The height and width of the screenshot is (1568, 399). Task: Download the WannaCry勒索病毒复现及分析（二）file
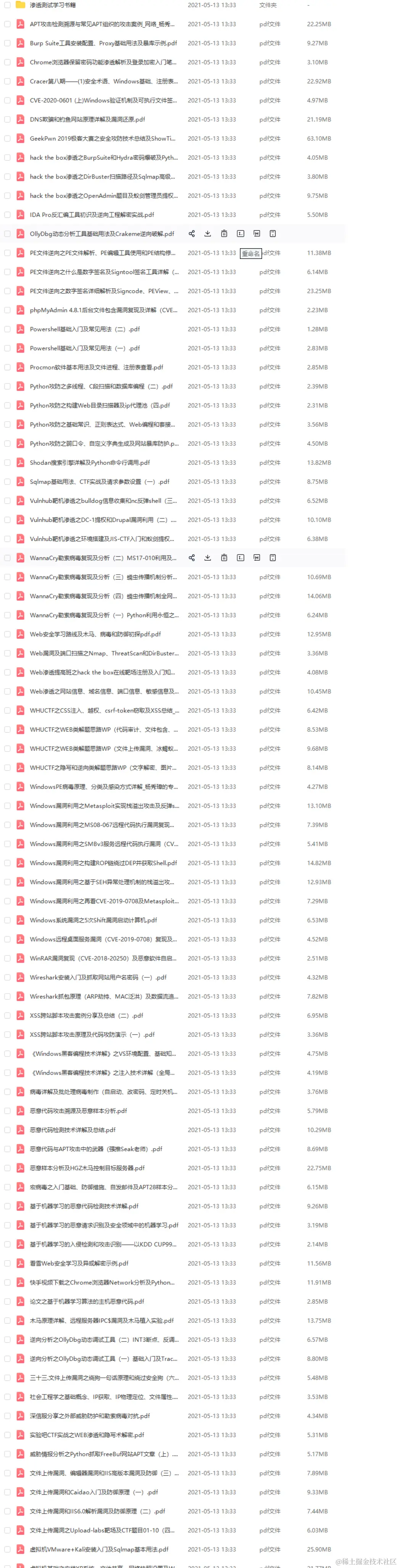coord(208,557)
